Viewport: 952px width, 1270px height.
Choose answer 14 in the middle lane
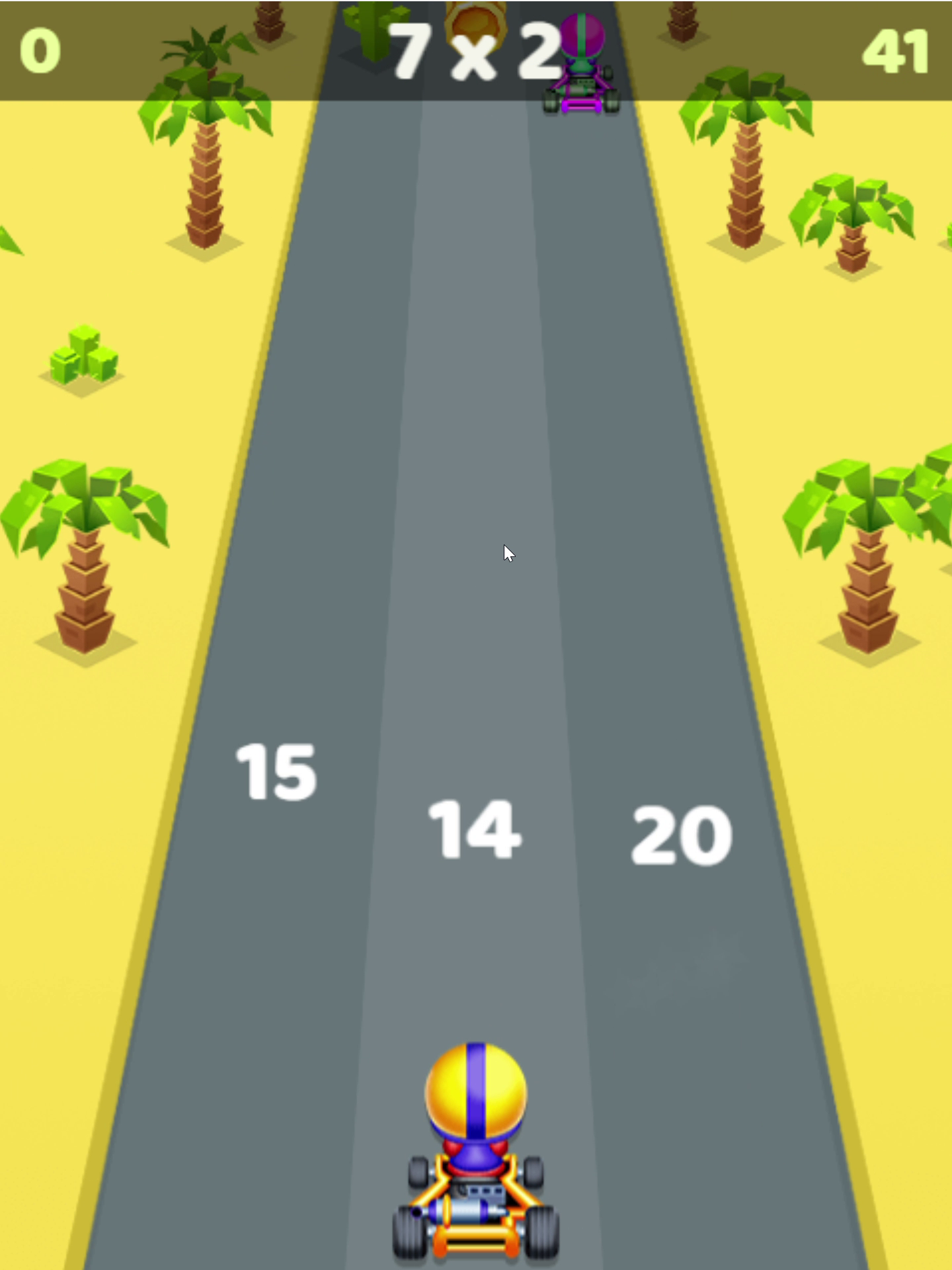click(475, 829)
